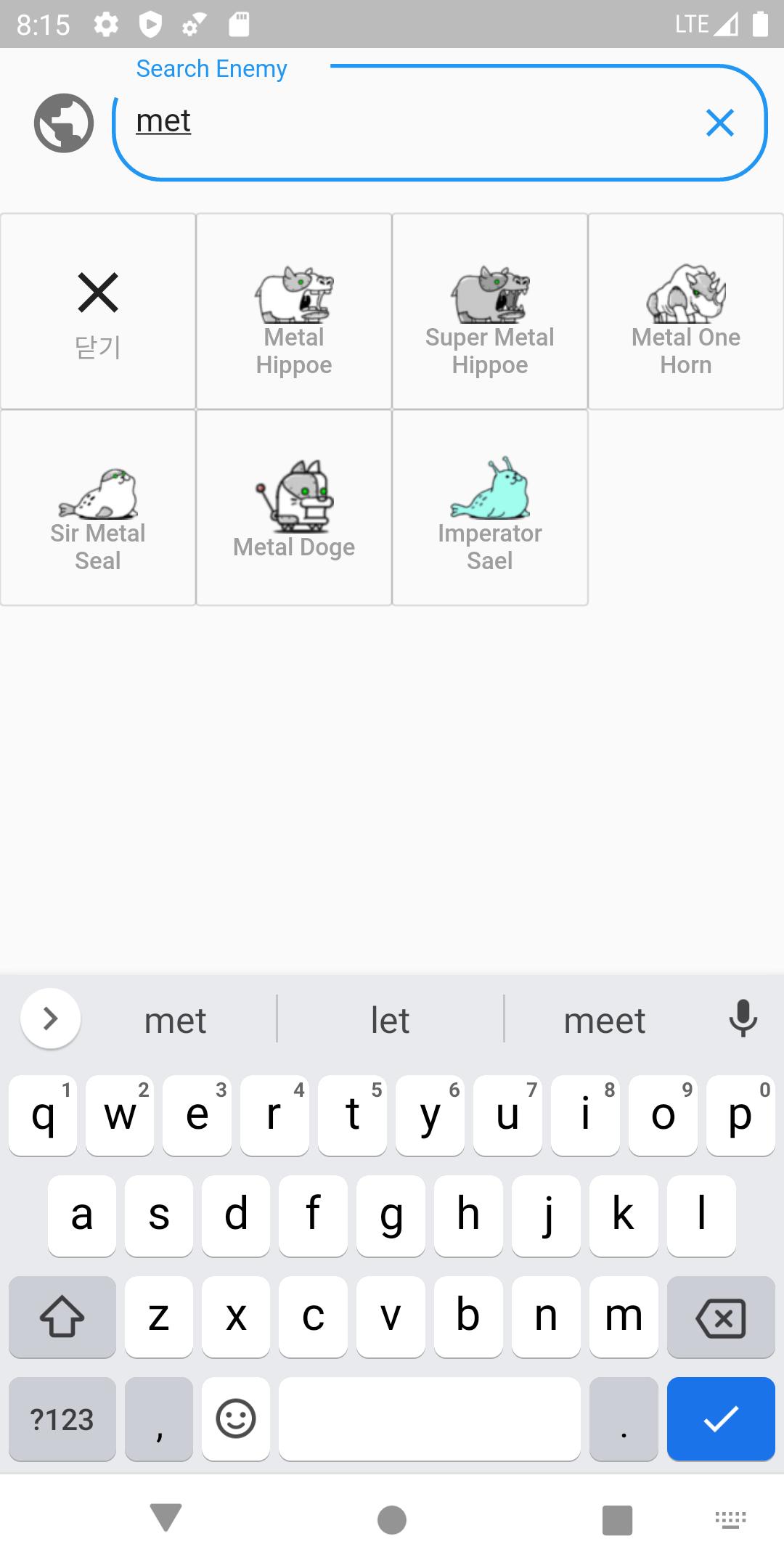This screenshot has height=1568, width=784.
Task: Close the enemy search grid
Action: pos(98,311)
